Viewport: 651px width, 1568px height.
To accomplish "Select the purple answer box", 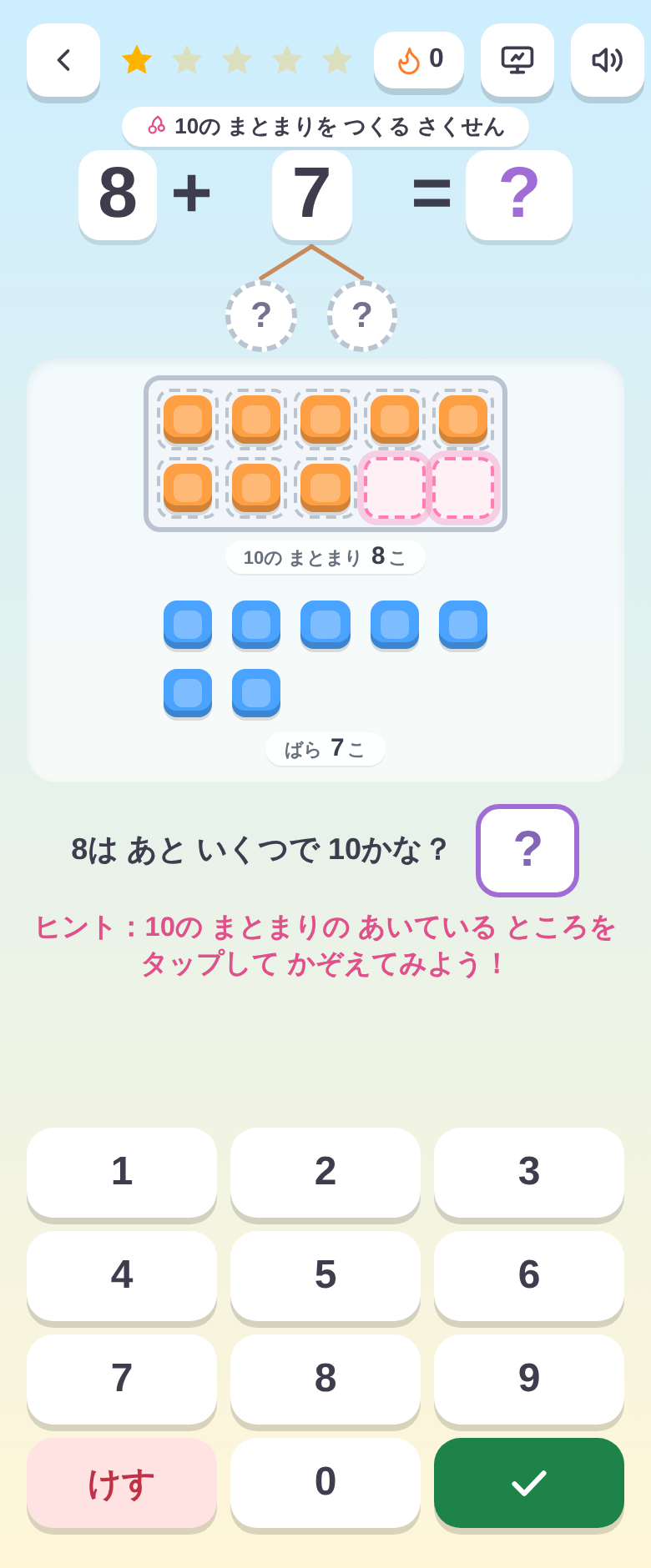I will coord(527,851).
